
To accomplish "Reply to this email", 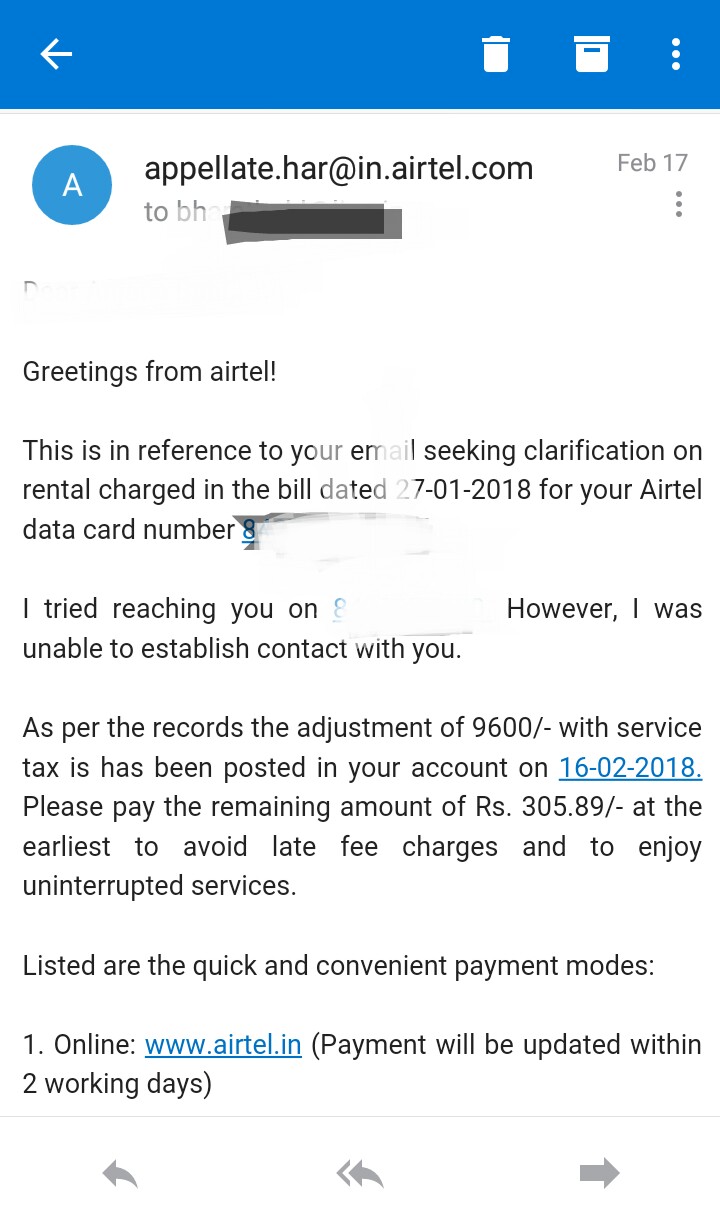I will [x=120, y=1174].
